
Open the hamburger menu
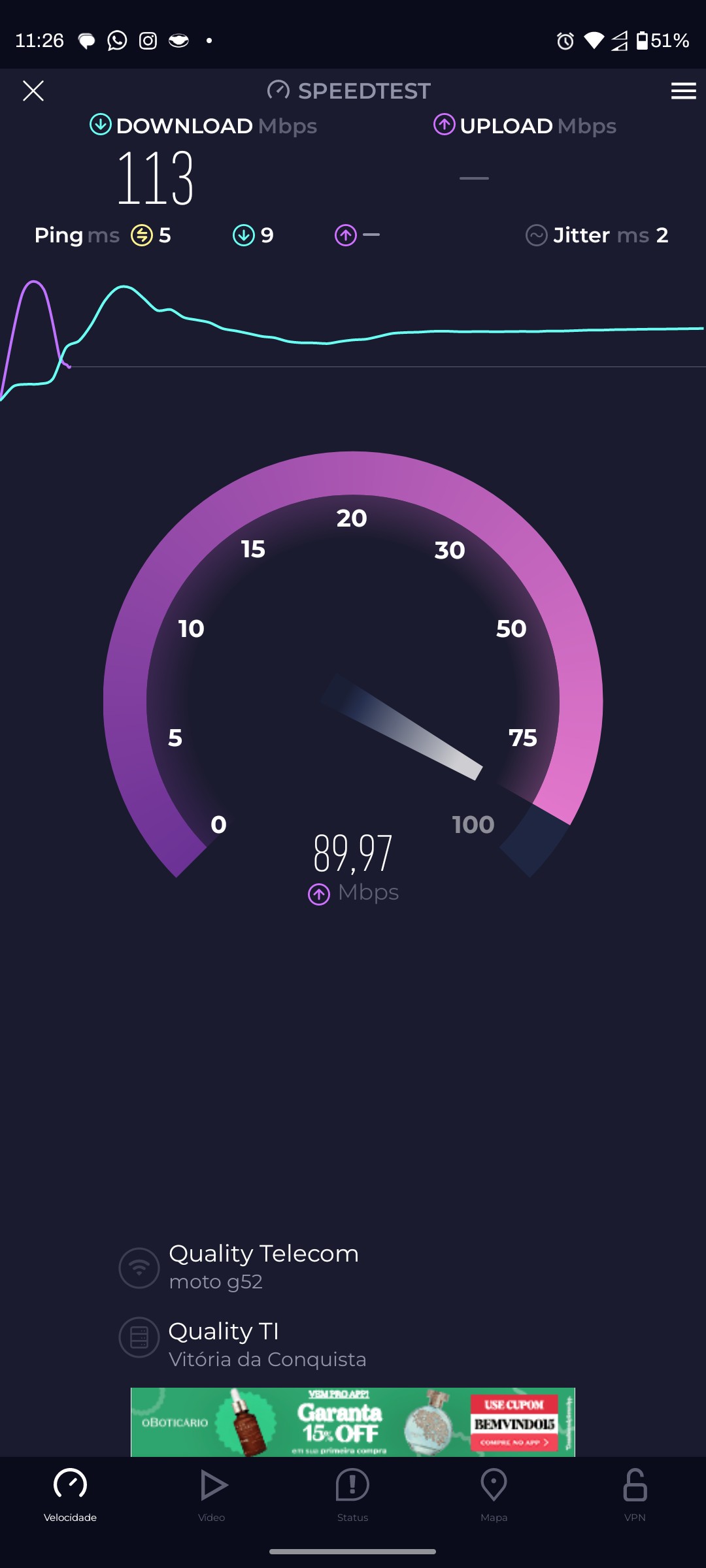point(683,91)
